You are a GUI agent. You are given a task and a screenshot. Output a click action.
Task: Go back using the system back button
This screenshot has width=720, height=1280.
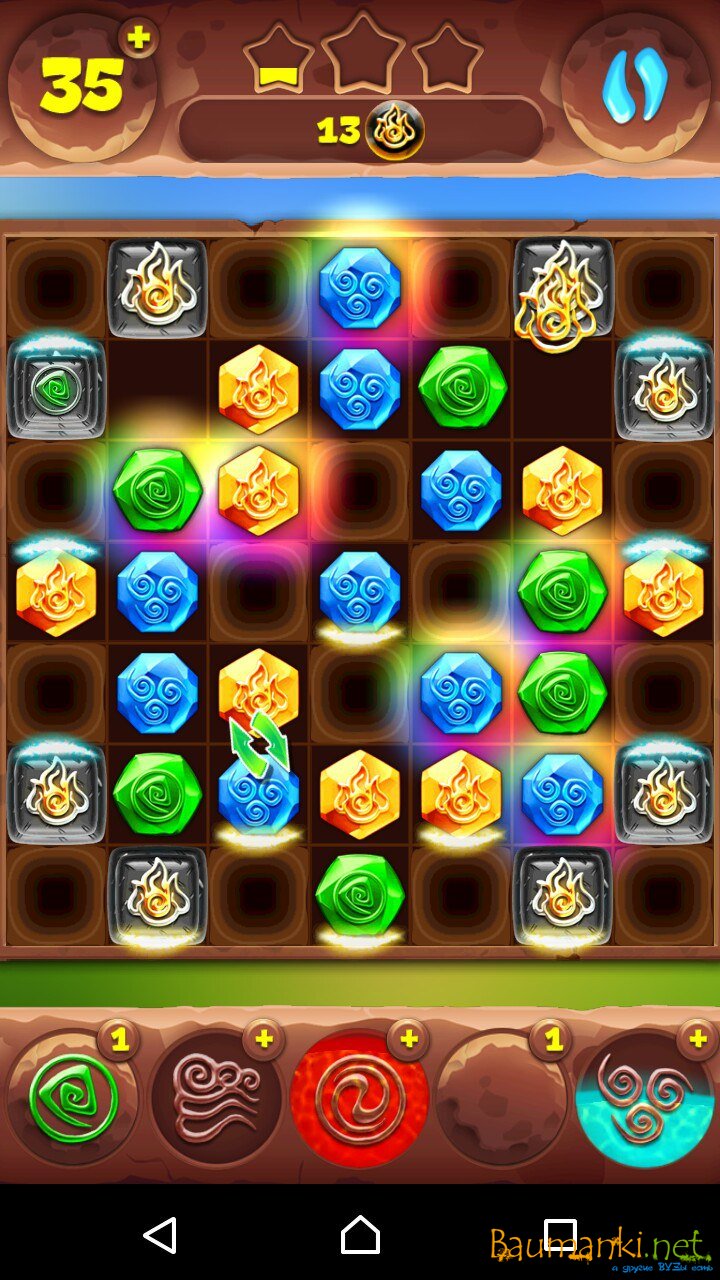click(160, 1235)
